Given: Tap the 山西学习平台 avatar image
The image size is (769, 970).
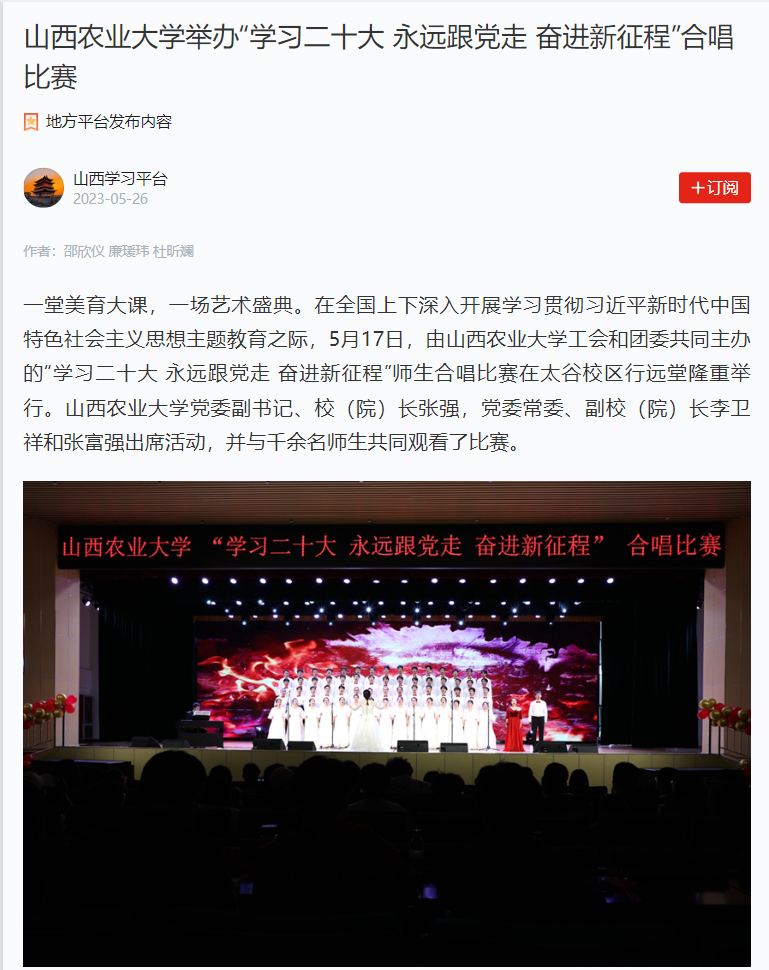Looking at the screenshot, I should (44, 188).
